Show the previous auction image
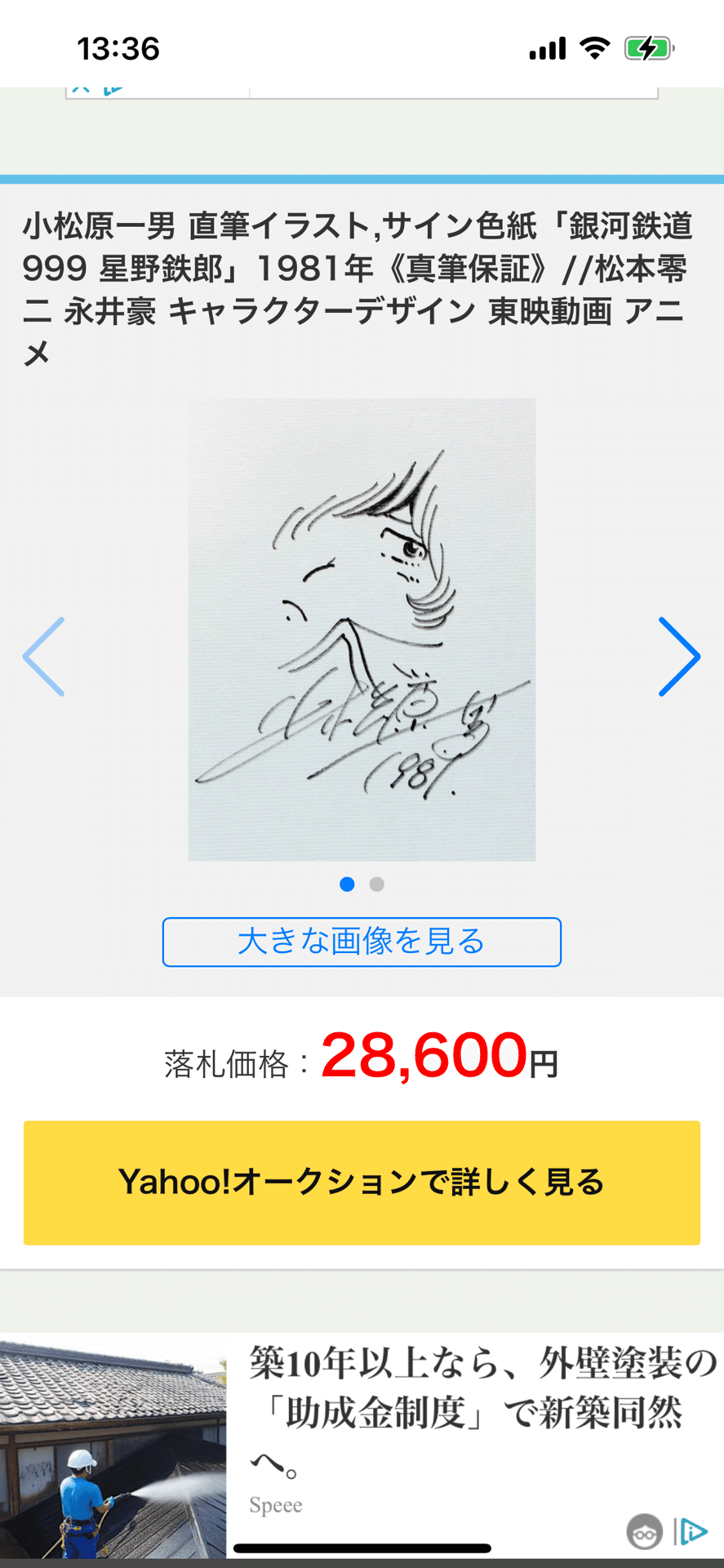 pos(44,657)
